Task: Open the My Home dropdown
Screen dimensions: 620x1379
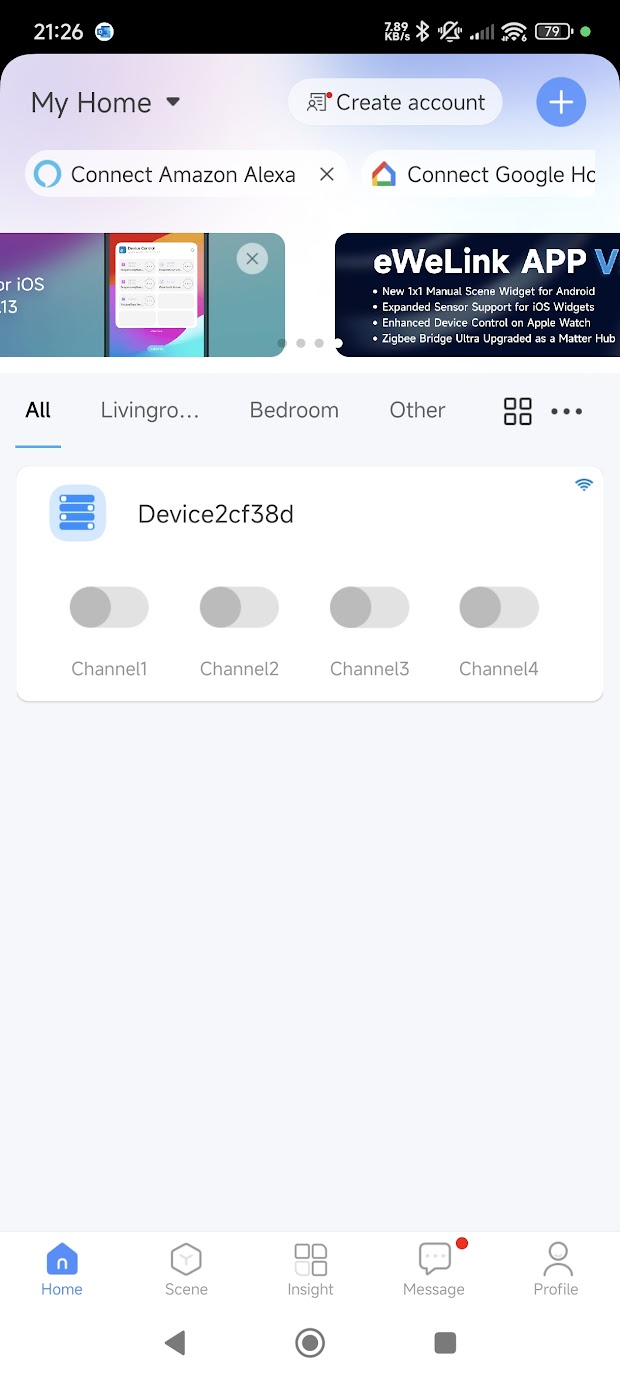Action: click(x=105, y=103)
